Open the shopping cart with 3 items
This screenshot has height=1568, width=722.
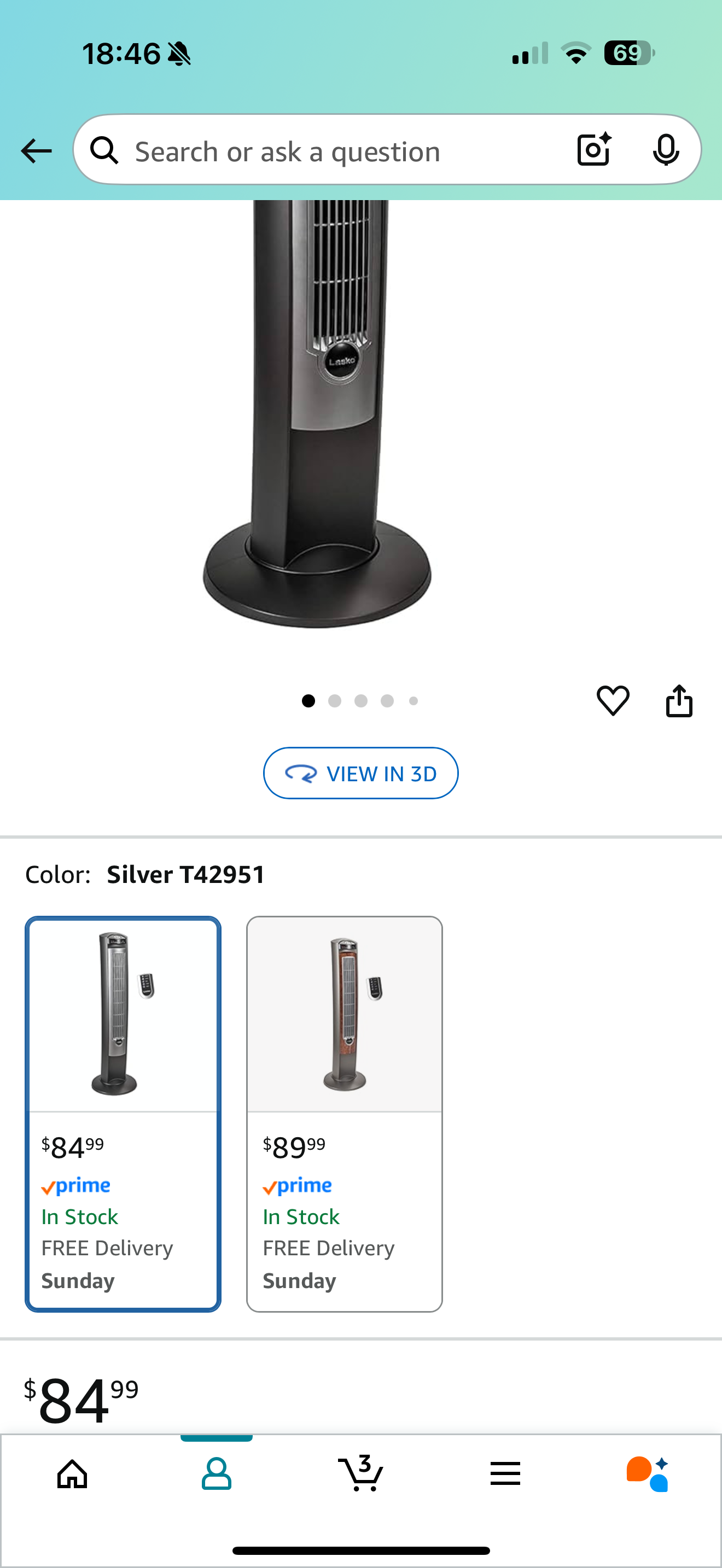360,1473
